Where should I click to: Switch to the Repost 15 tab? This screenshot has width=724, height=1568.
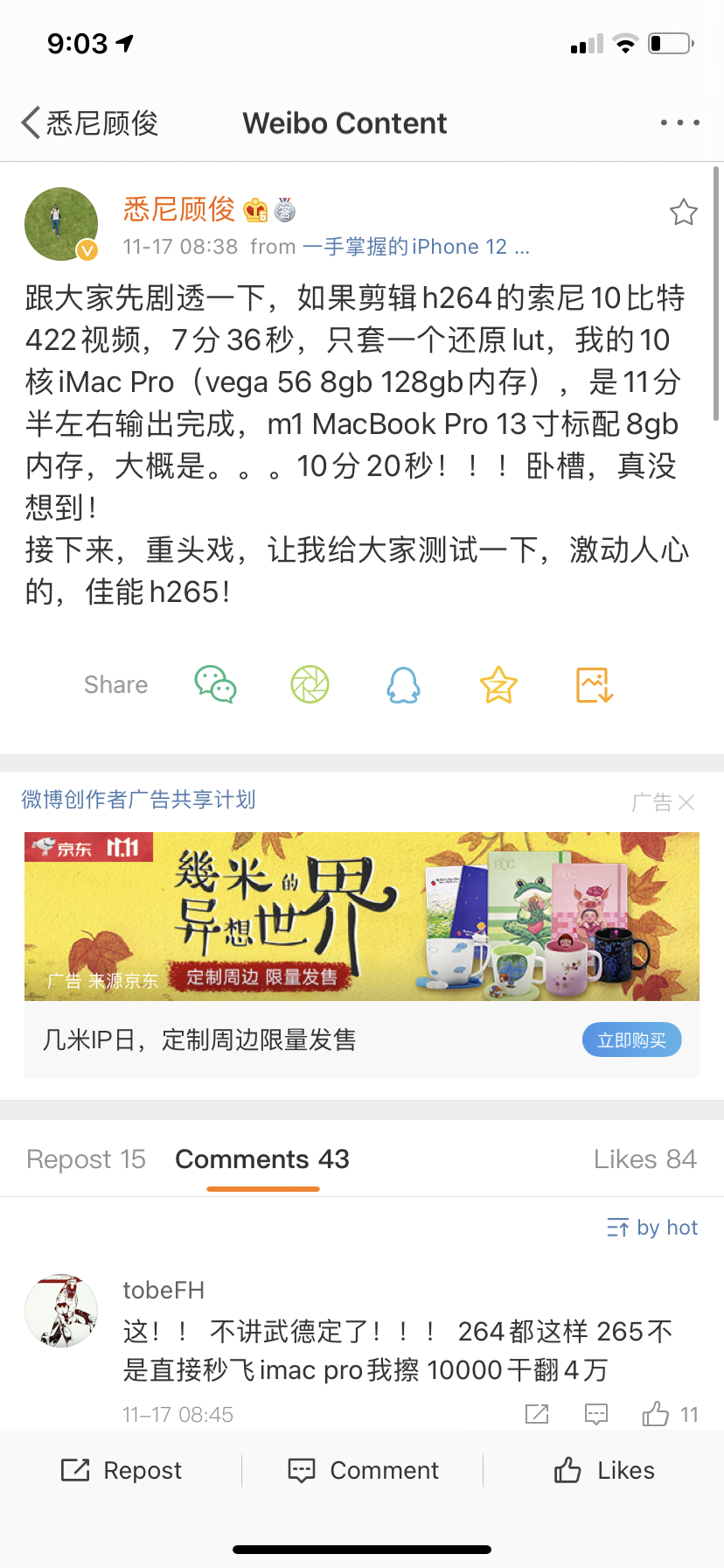coord(86,1159)
